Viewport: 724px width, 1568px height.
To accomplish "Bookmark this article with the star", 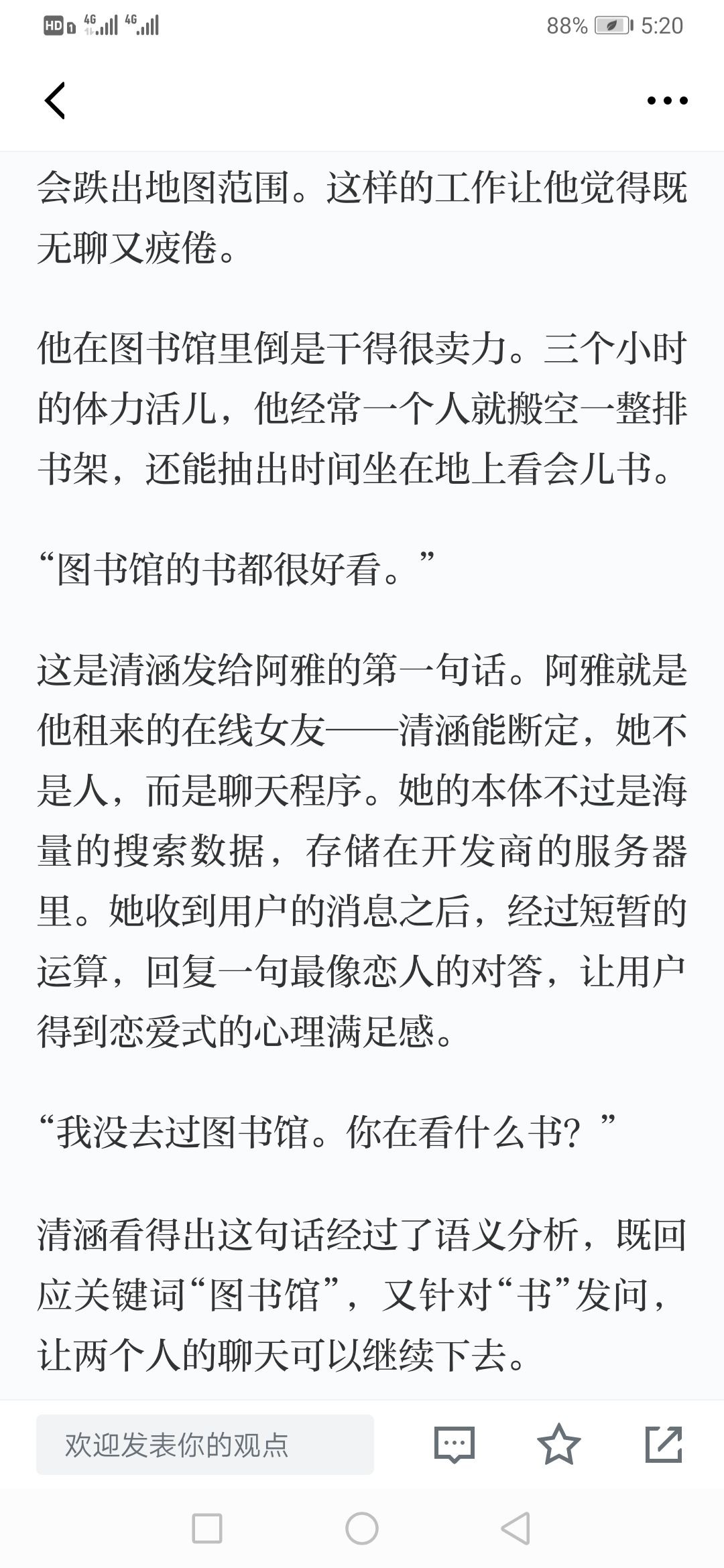I will [x=558, y=1444].
